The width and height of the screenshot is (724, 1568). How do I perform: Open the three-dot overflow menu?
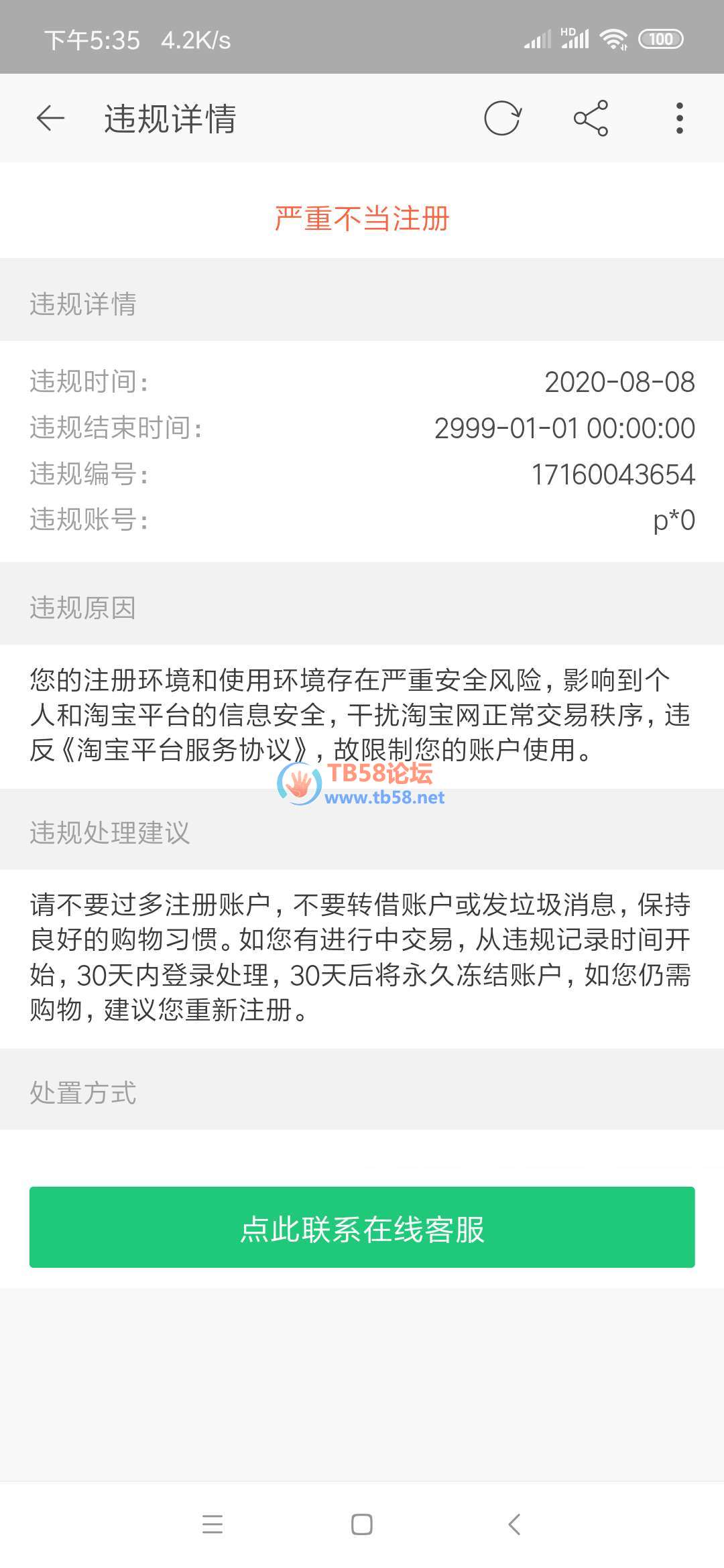pyautogui.click(x=679, y=119)
